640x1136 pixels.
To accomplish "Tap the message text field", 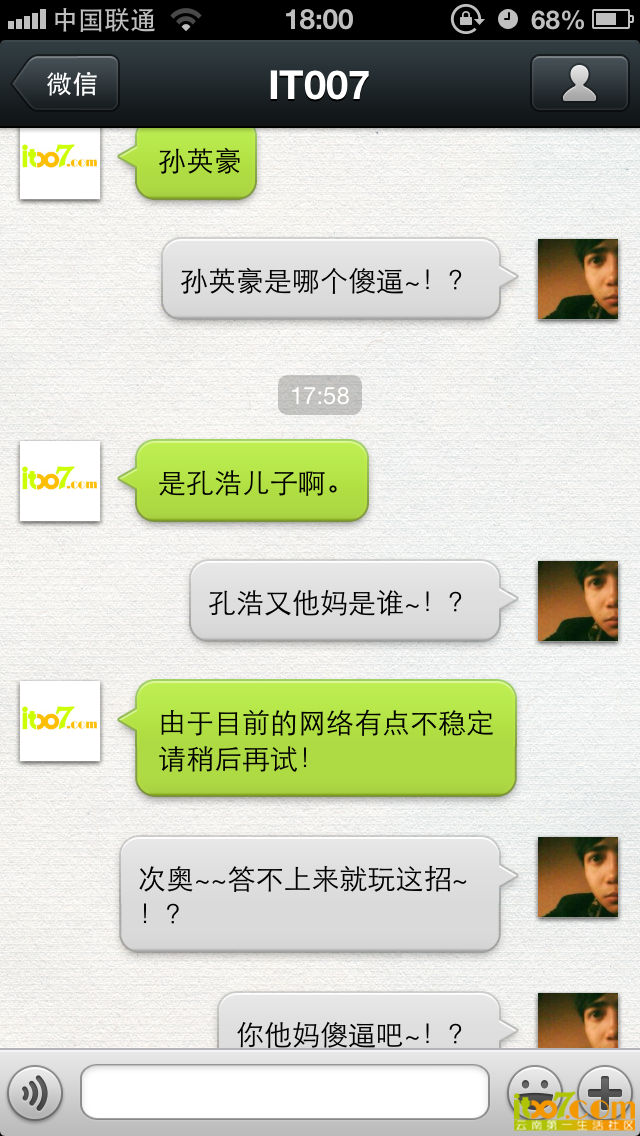I will pos(285,1092).
